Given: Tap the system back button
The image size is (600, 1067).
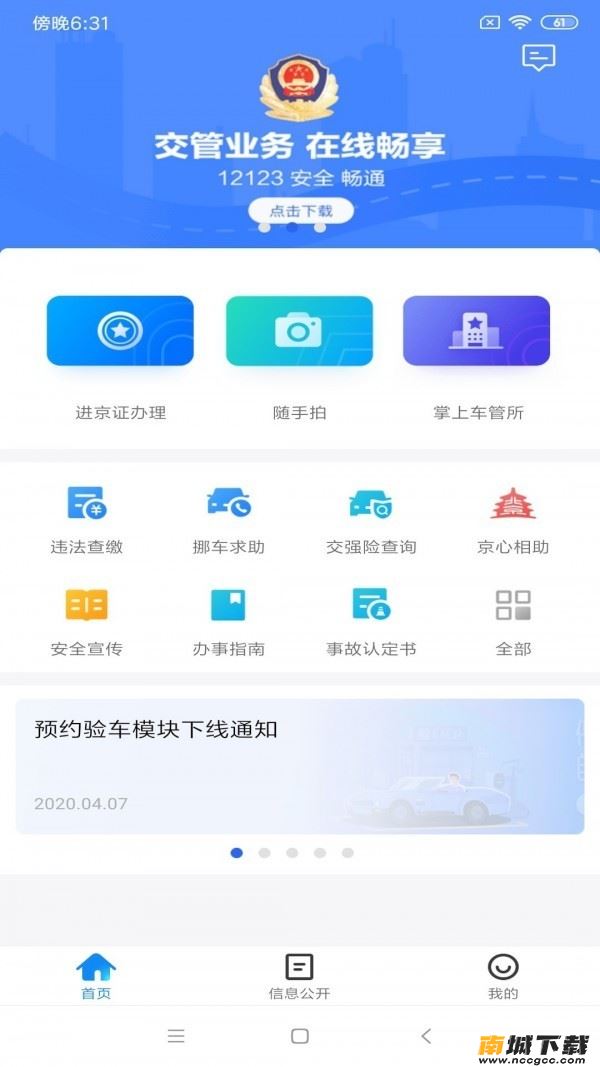Looking at the screenshot, I should click(426, 1036).
